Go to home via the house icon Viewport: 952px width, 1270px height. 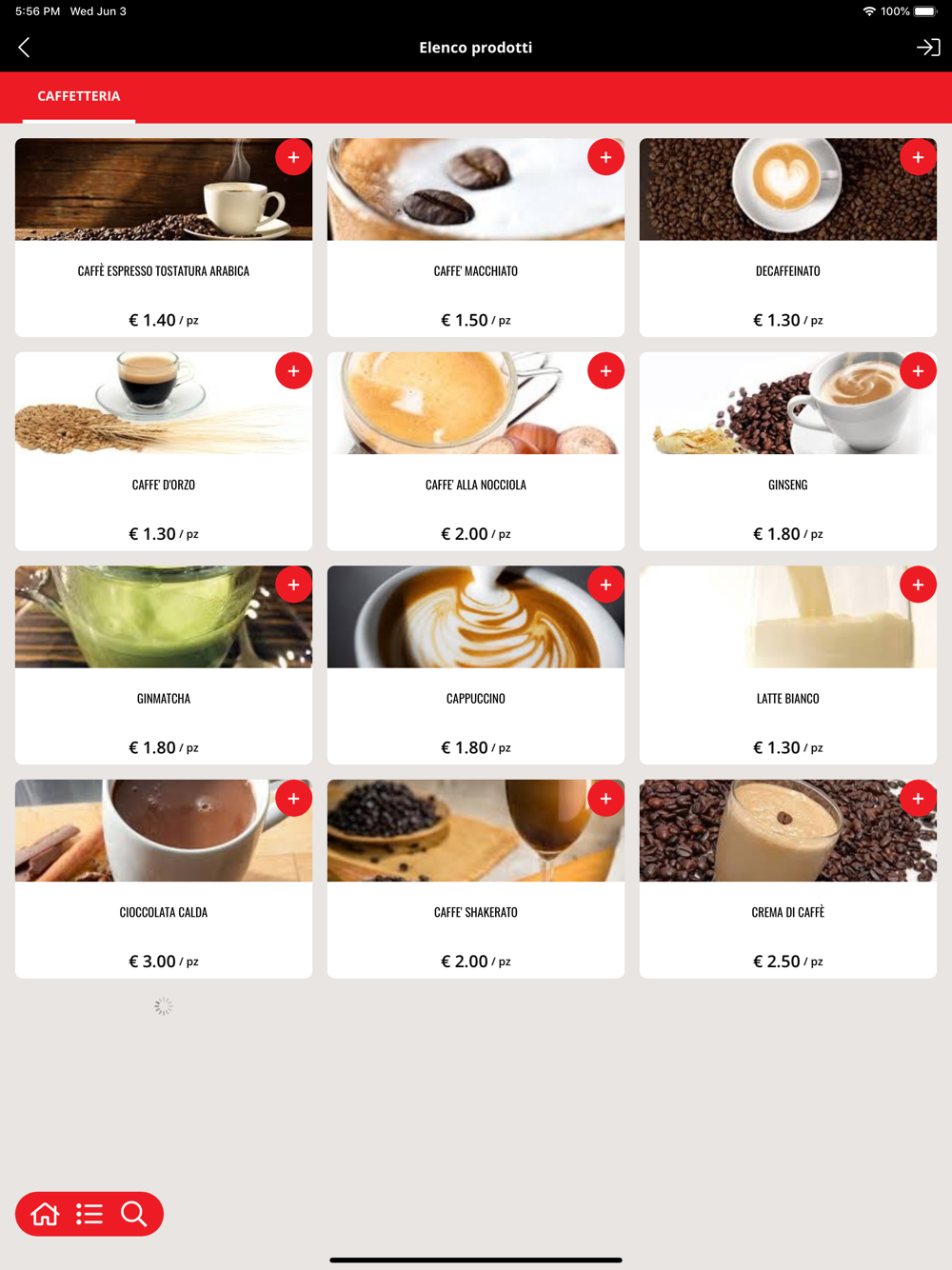[45, 1214]
